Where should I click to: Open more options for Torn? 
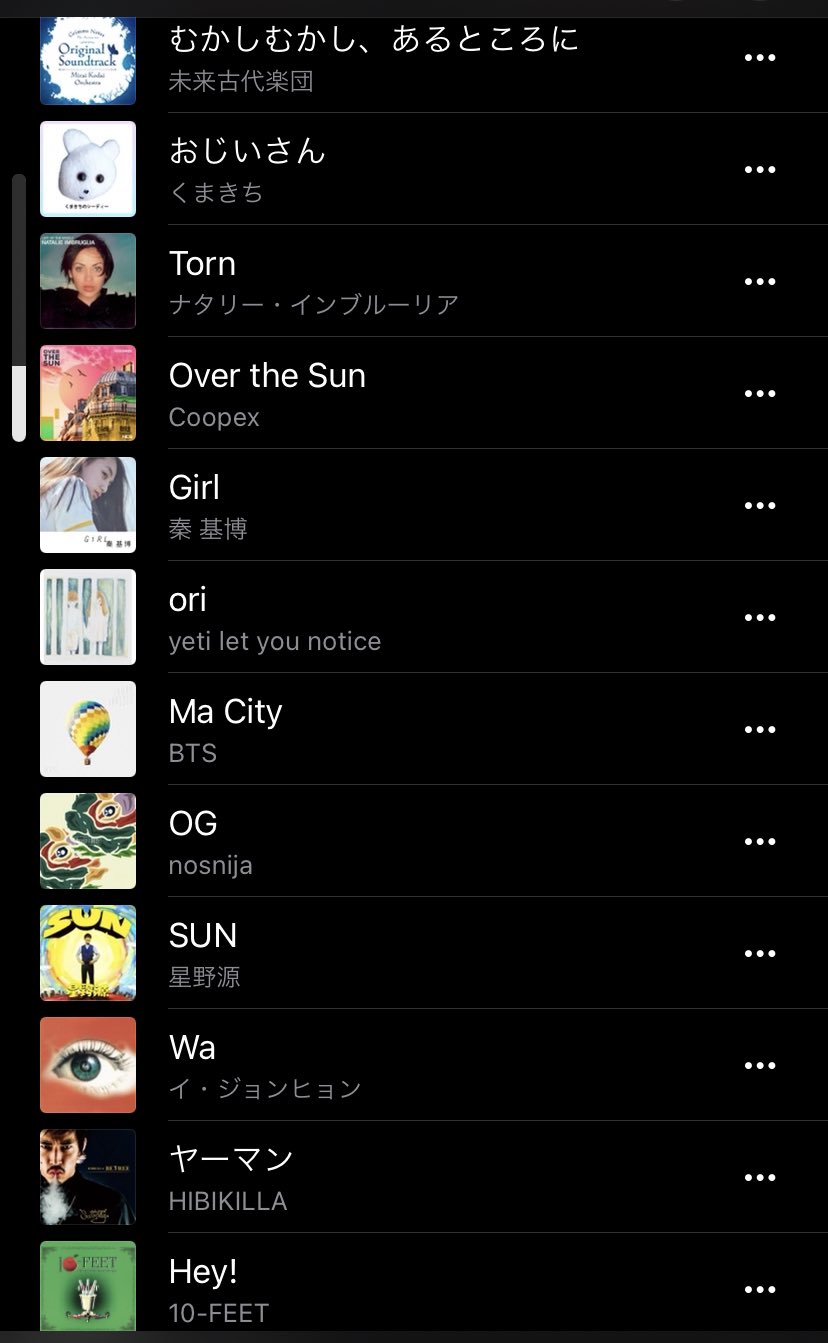(x=760, y=281)
